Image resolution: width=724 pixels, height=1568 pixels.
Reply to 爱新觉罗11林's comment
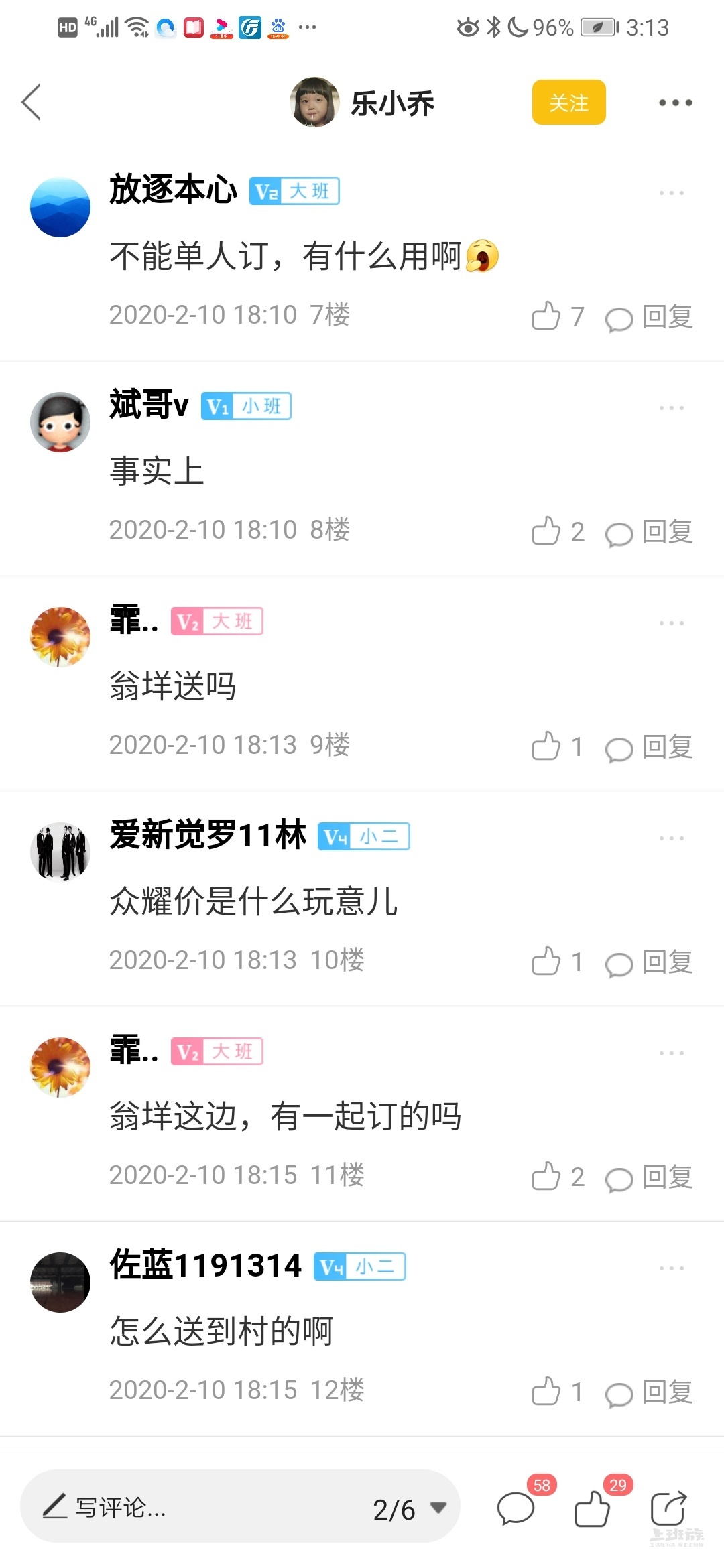click(x=650, y=962)
